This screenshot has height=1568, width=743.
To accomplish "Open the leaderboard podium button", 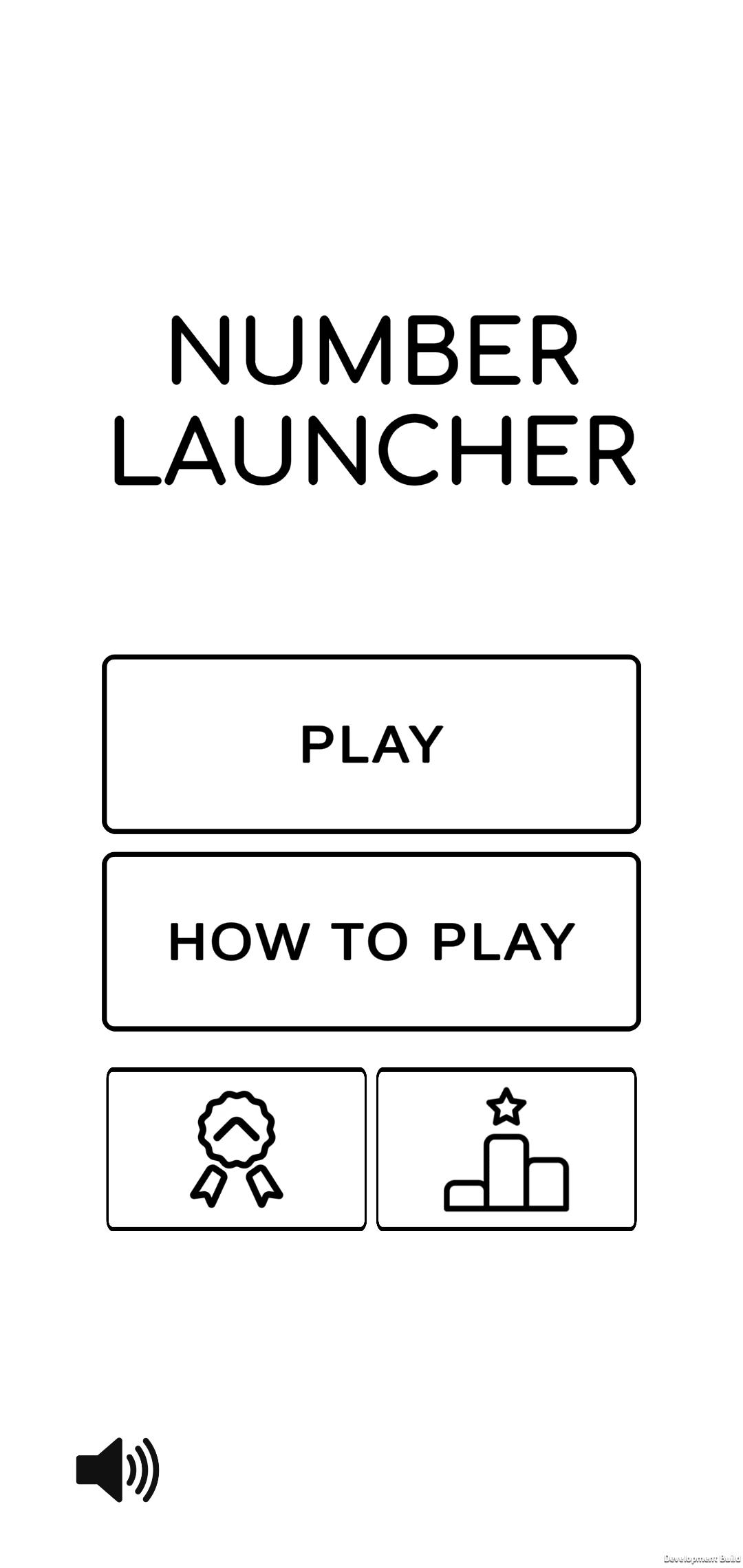I will 506,1149.
